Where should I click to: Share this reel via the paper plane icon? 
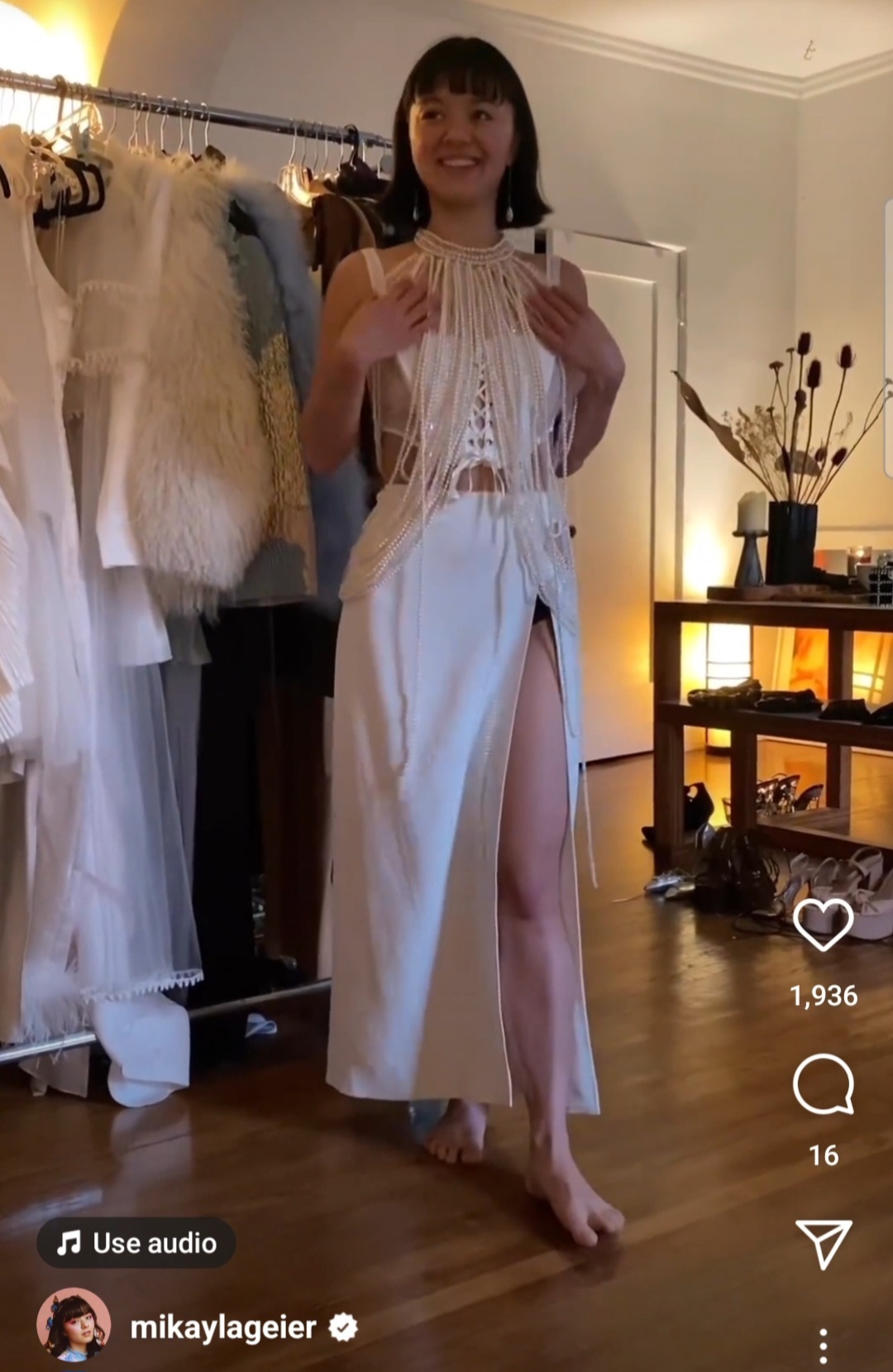(x=823, y=1243)
